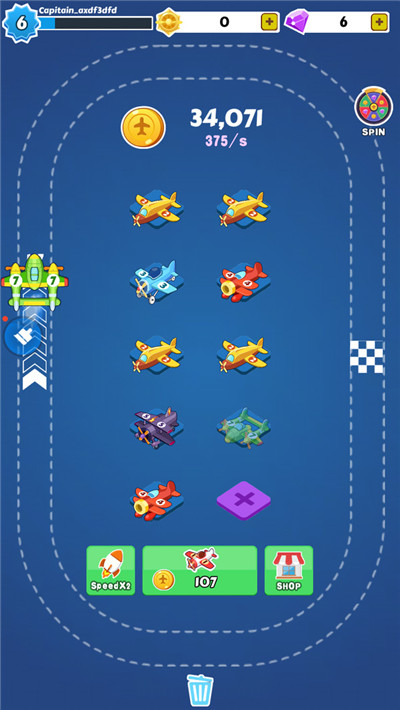The image size is (400, 710).
Task: Select the purple biplane on the grid
Action: click(156, 427)
